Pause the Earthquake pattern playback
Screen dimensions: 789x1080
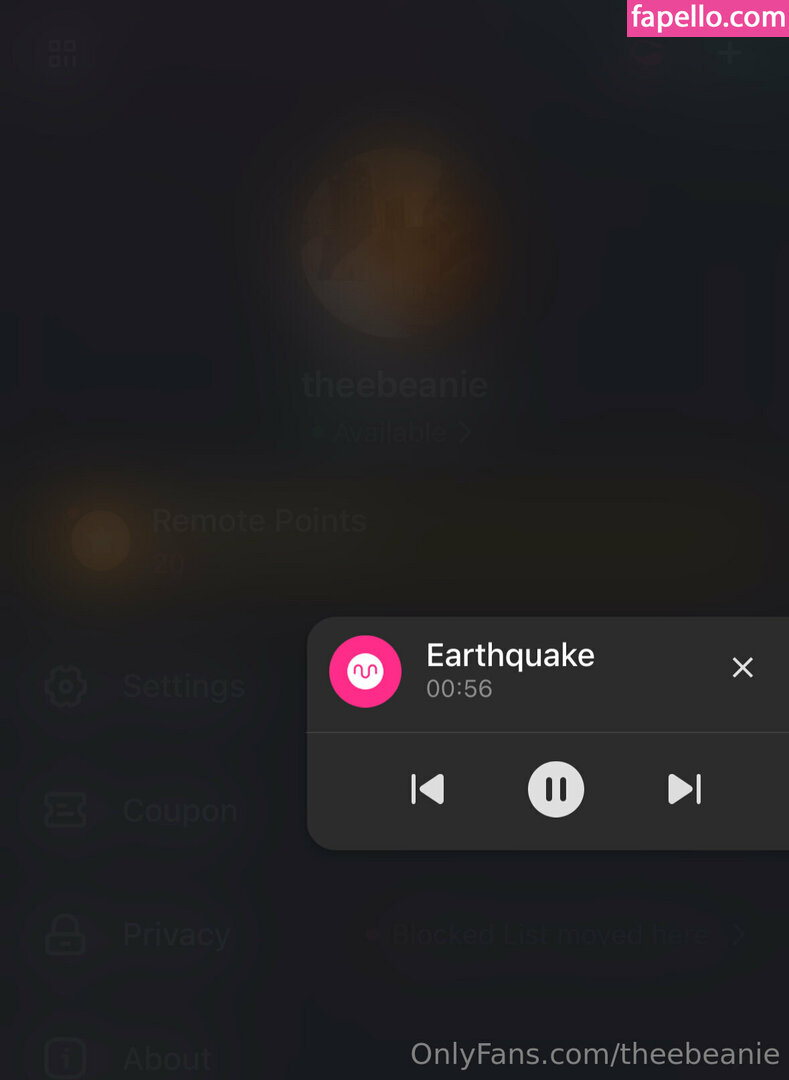(x=555, y=789)
